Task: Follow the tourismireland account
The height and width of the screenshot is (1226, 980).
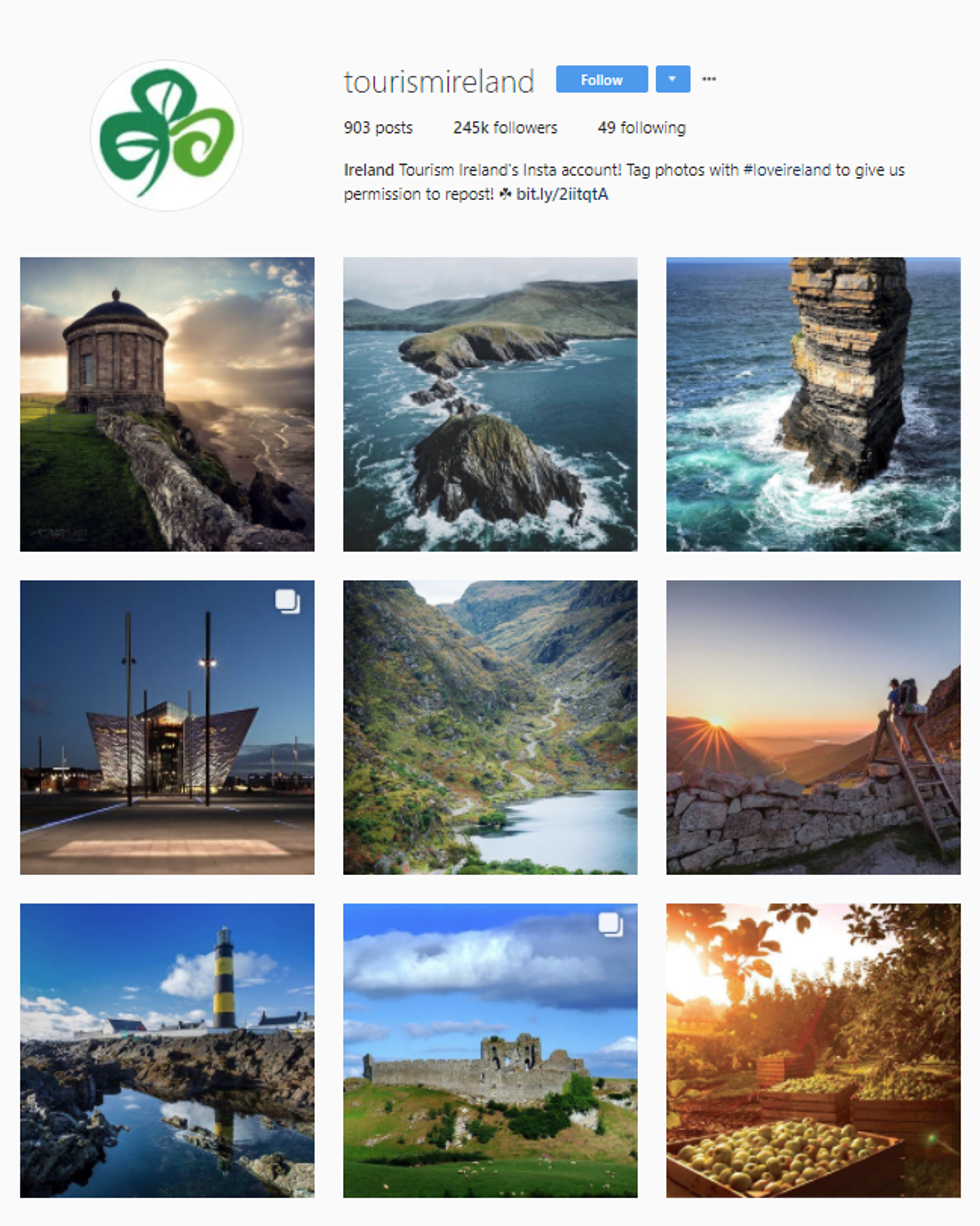Action: [x=601, y=80]
